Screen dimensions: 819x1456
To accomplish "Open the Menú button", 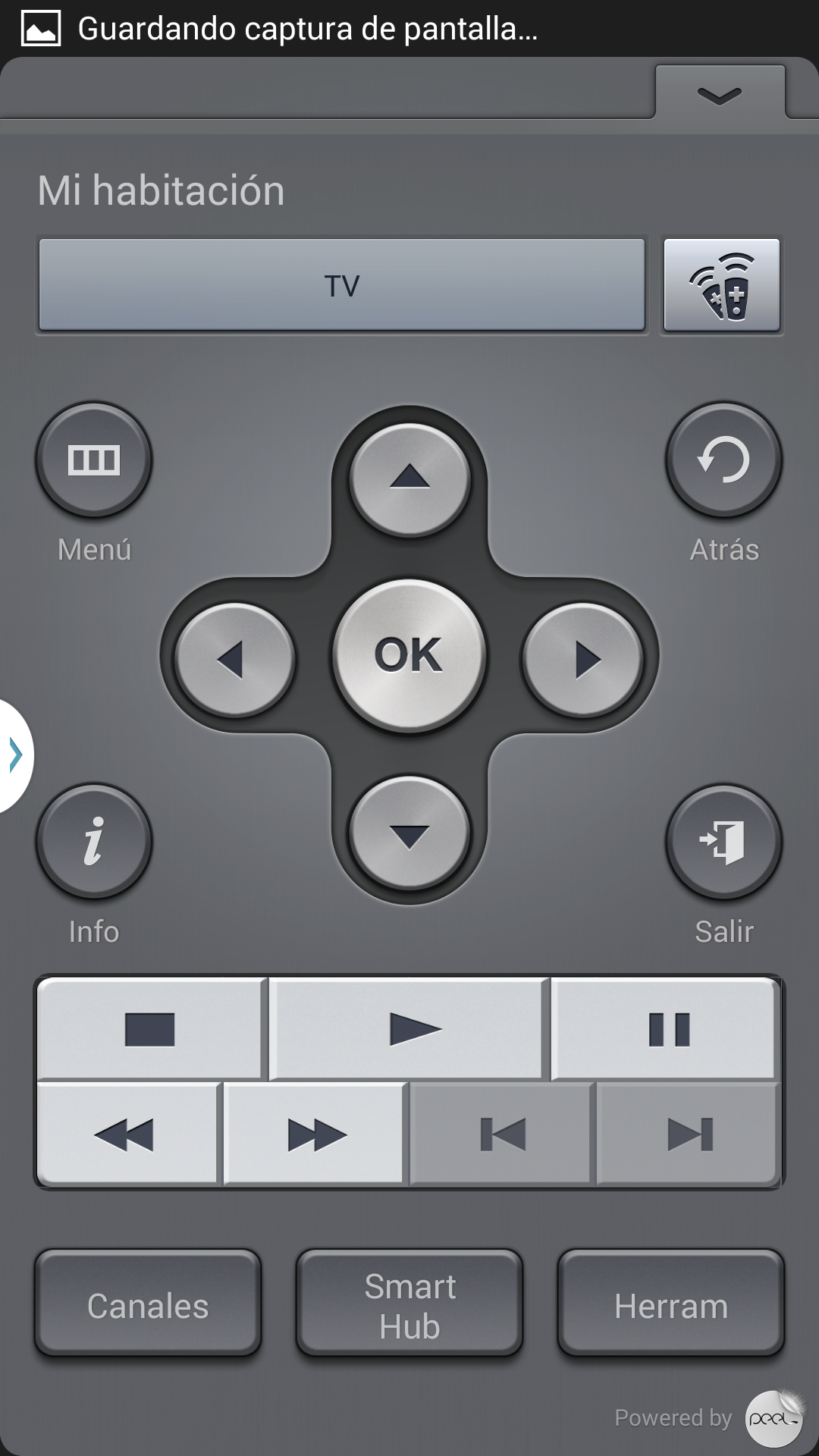I will point(94,460).
